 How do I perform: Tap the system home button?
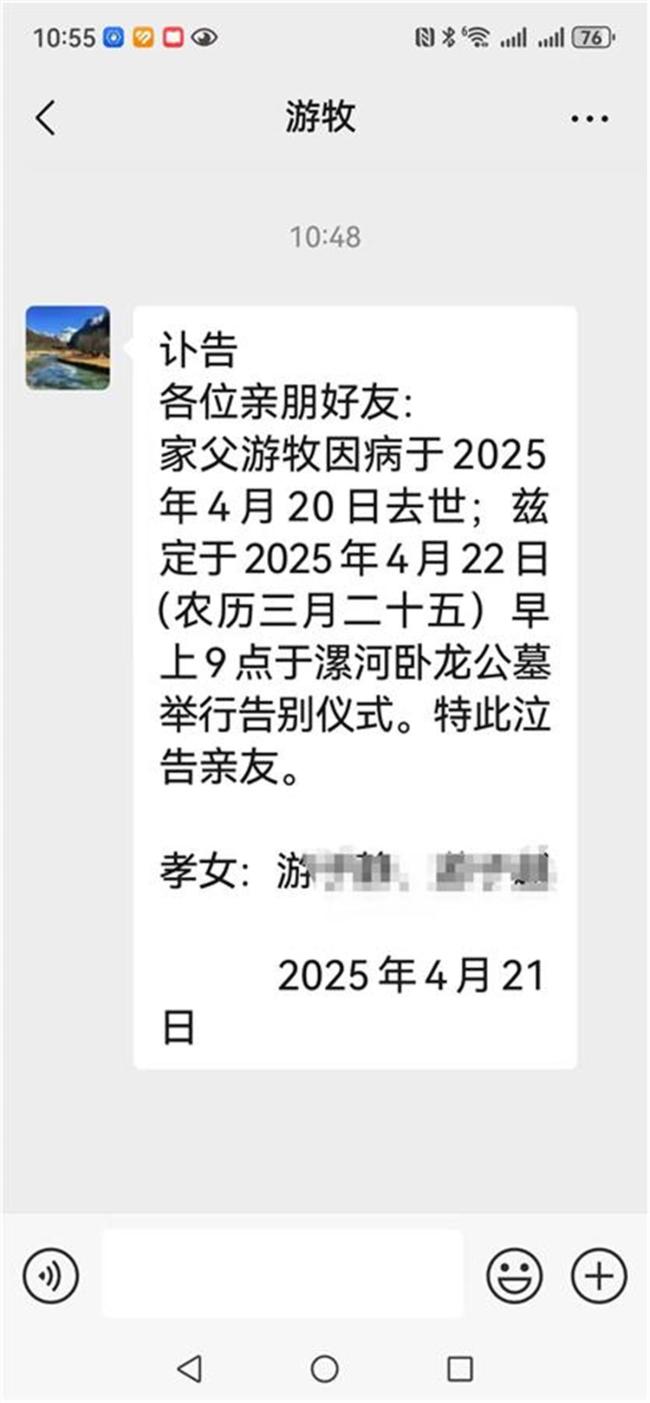click(x=324, y=1368)
